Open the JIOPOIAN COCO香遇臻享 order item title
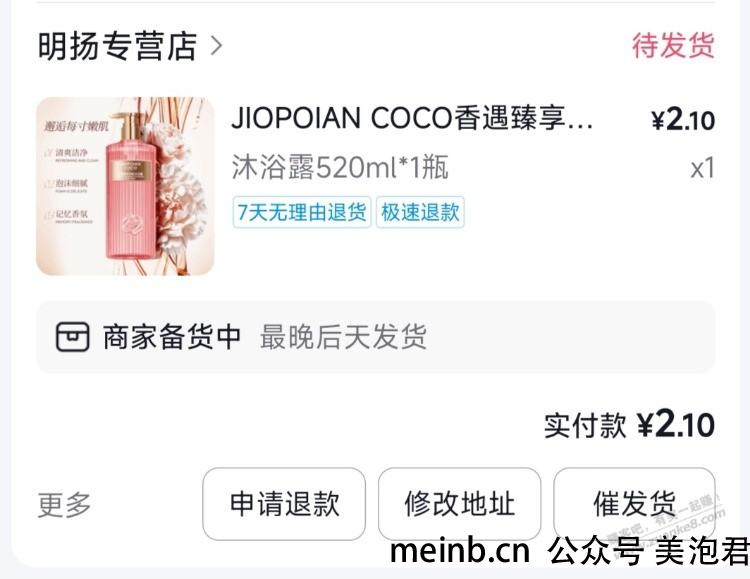Viewport: 750px width, 579px height. coord(412,119)
